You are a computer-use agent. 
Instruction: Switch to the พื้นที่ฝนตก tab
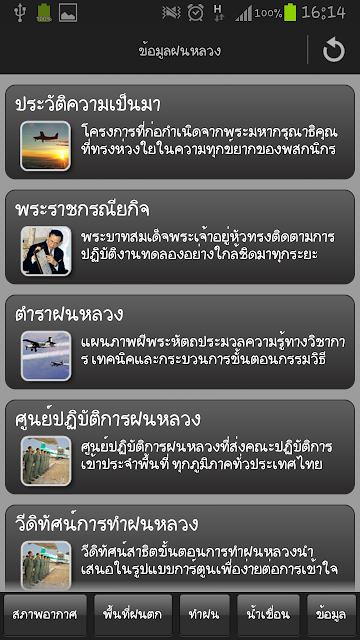[133, 615]
